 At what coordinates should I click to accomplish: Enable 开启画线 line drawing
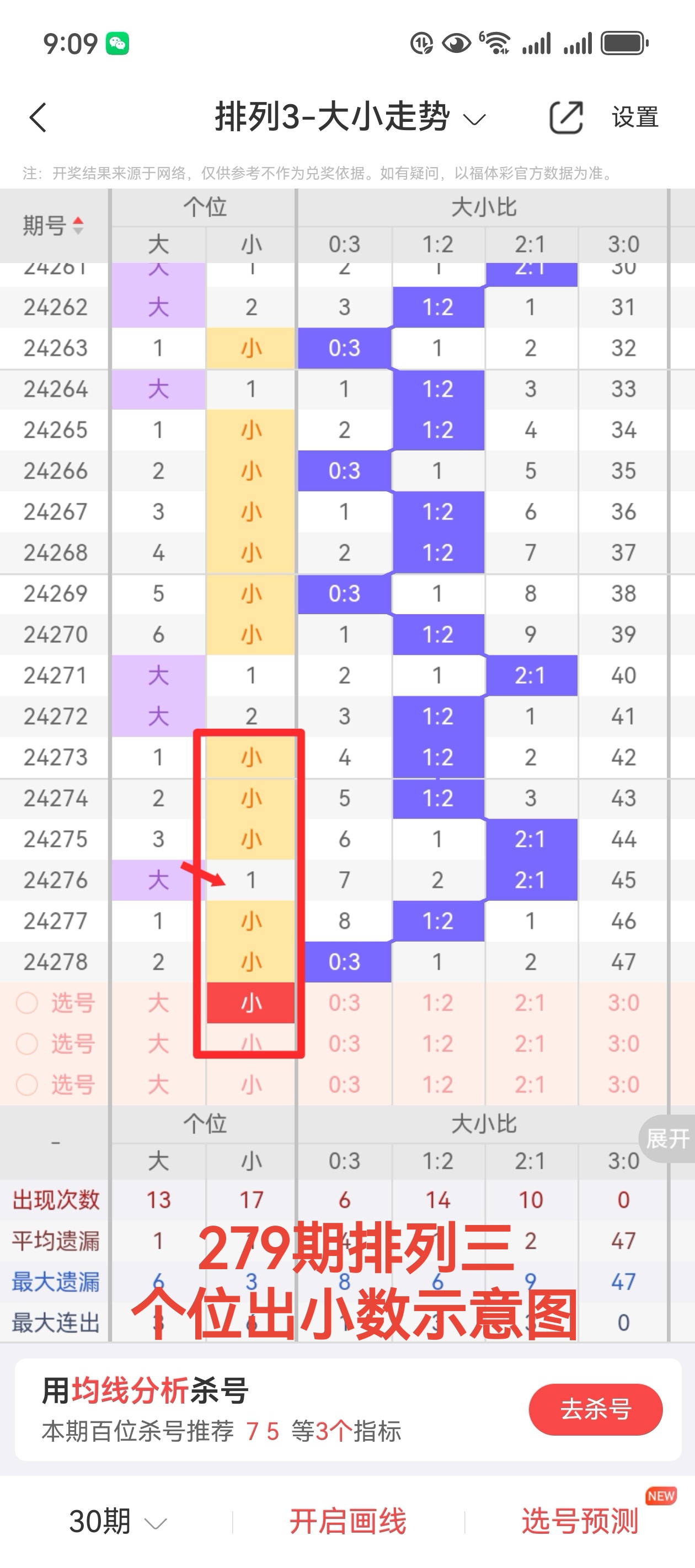347,1521
